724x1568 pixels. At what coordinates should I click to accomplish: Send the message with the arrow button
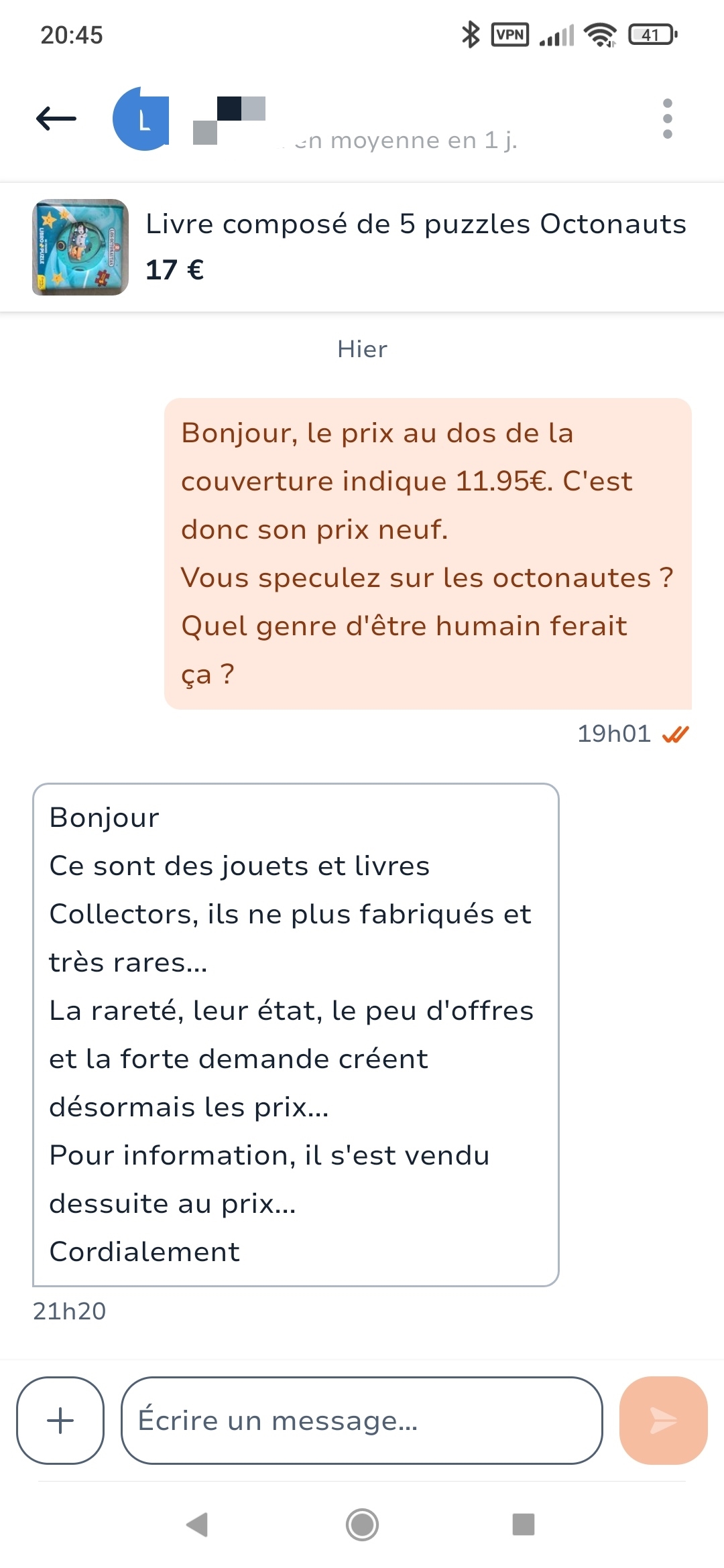[x=663, y=1420]
